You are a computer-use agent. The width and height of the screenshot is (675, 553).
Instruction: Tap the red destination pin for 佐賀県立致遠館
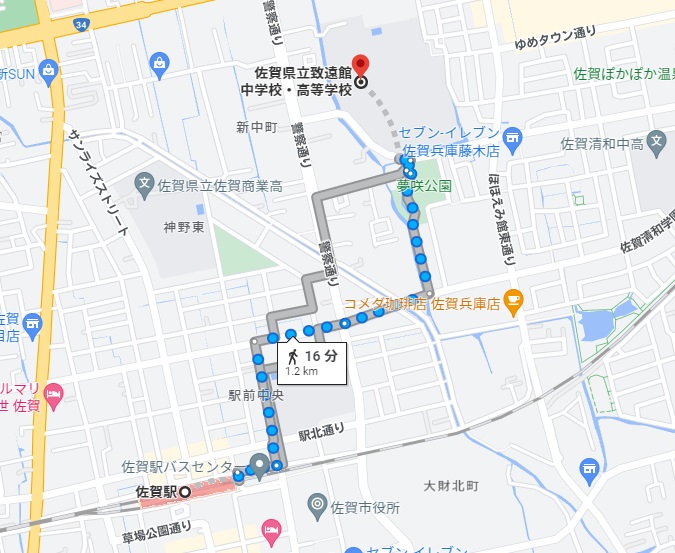(x=362, y=66)
